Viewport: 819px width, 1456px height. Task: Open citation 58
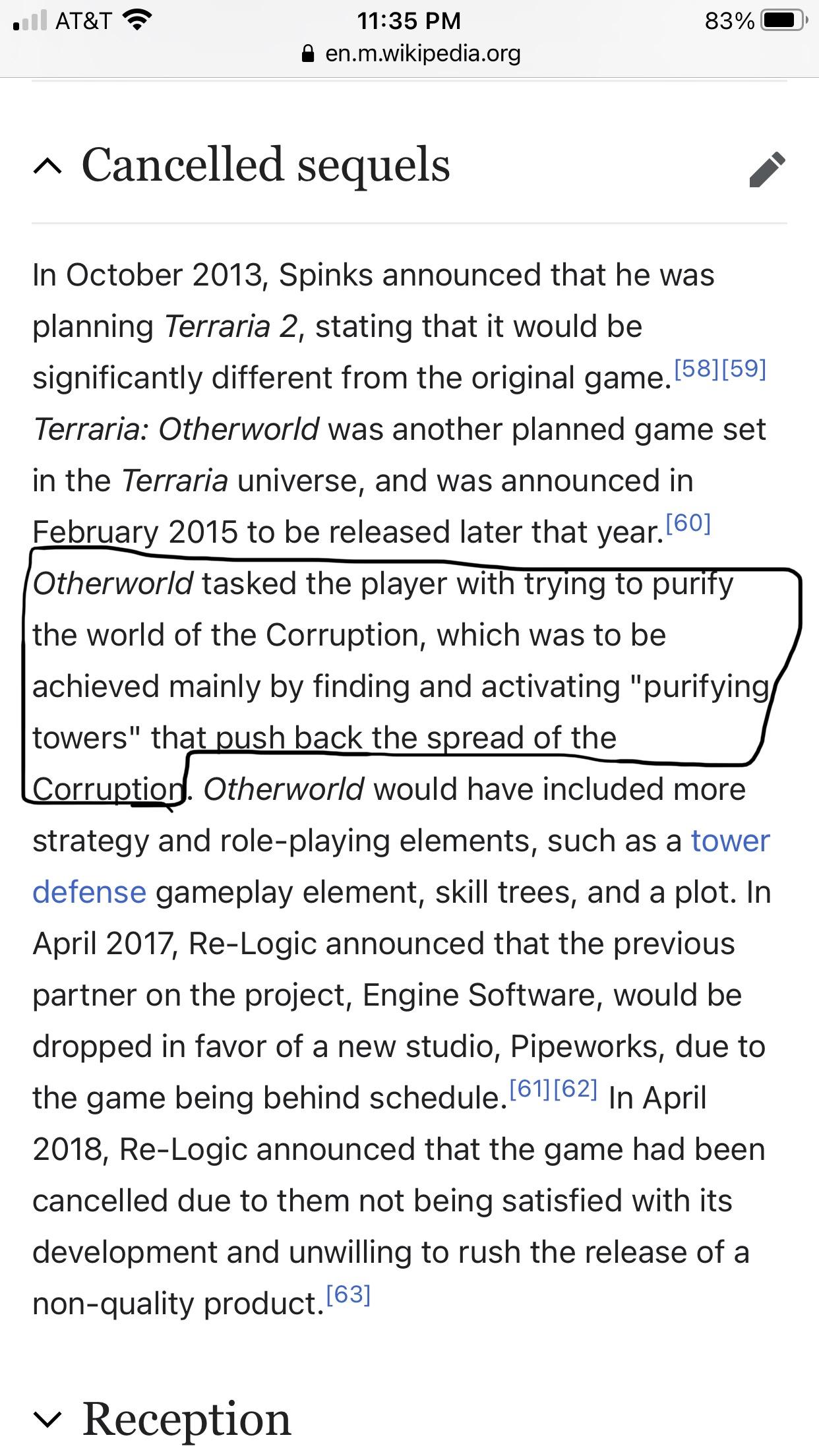(x=696, y=369)
